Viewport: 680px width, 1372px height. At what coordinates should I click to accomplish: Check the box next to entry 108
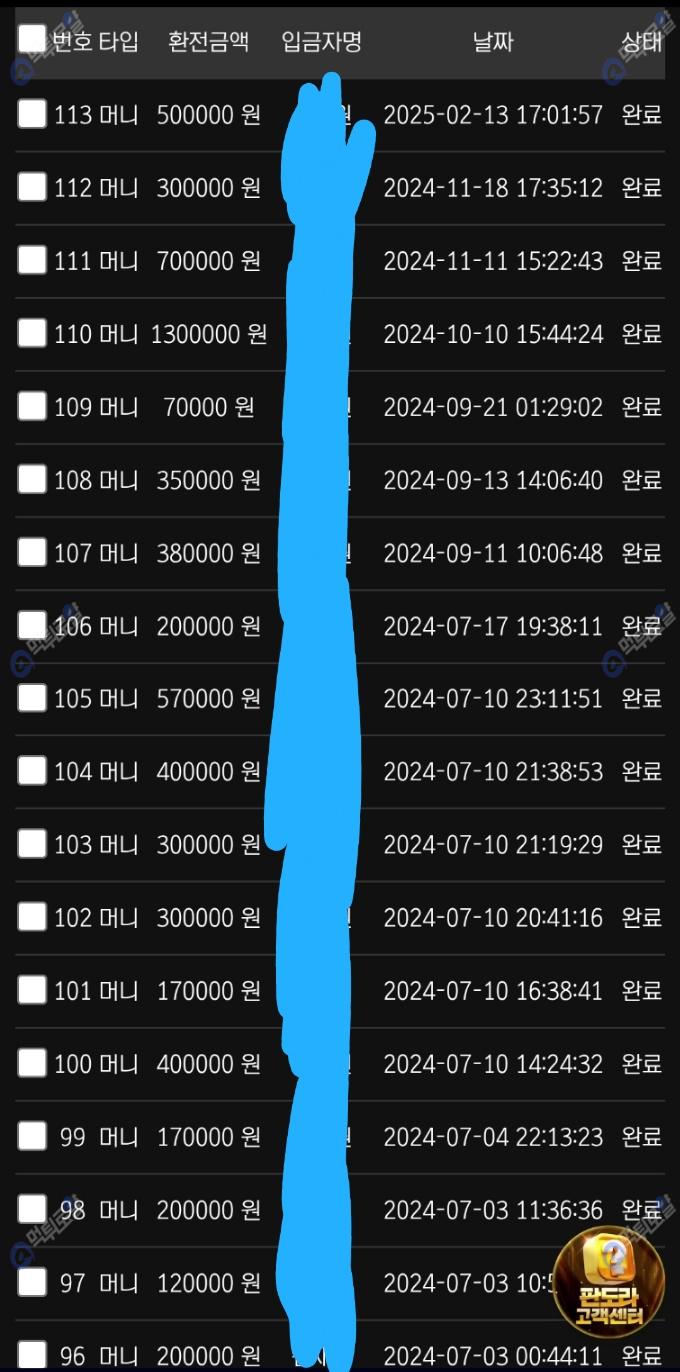coord(32,479)
